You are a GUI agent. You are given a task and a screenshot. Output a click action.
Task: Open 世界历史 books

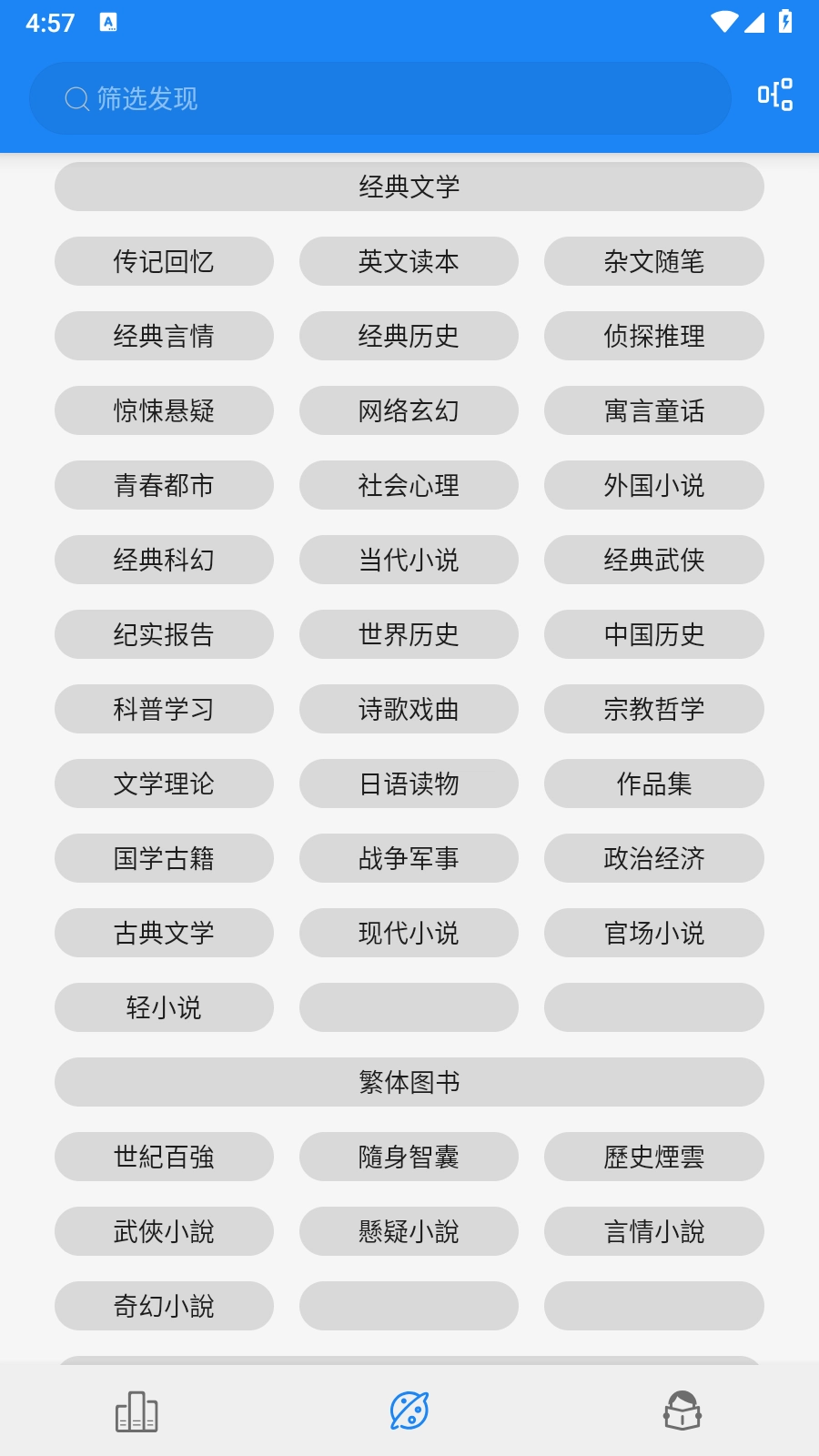point(409,635)
